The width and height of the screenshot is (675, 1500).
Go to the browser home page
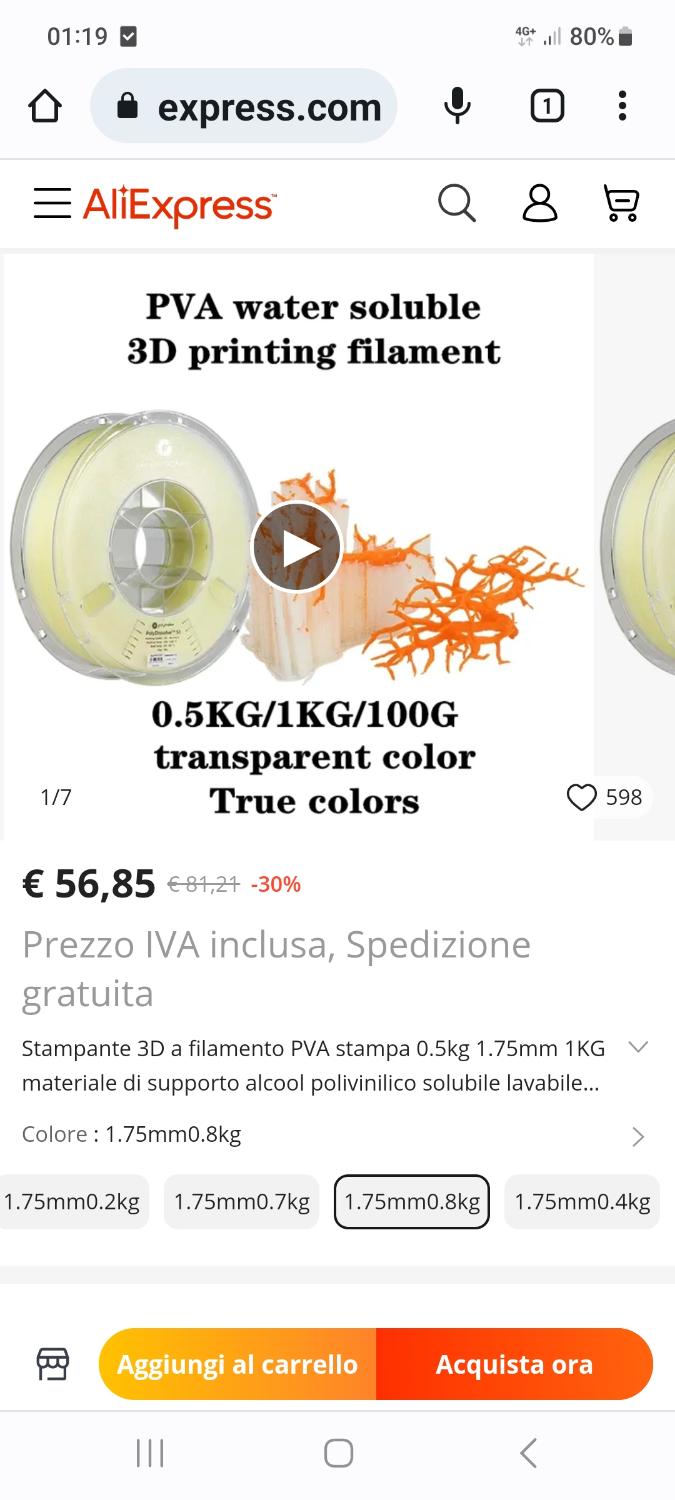click(x=45, y=106)
